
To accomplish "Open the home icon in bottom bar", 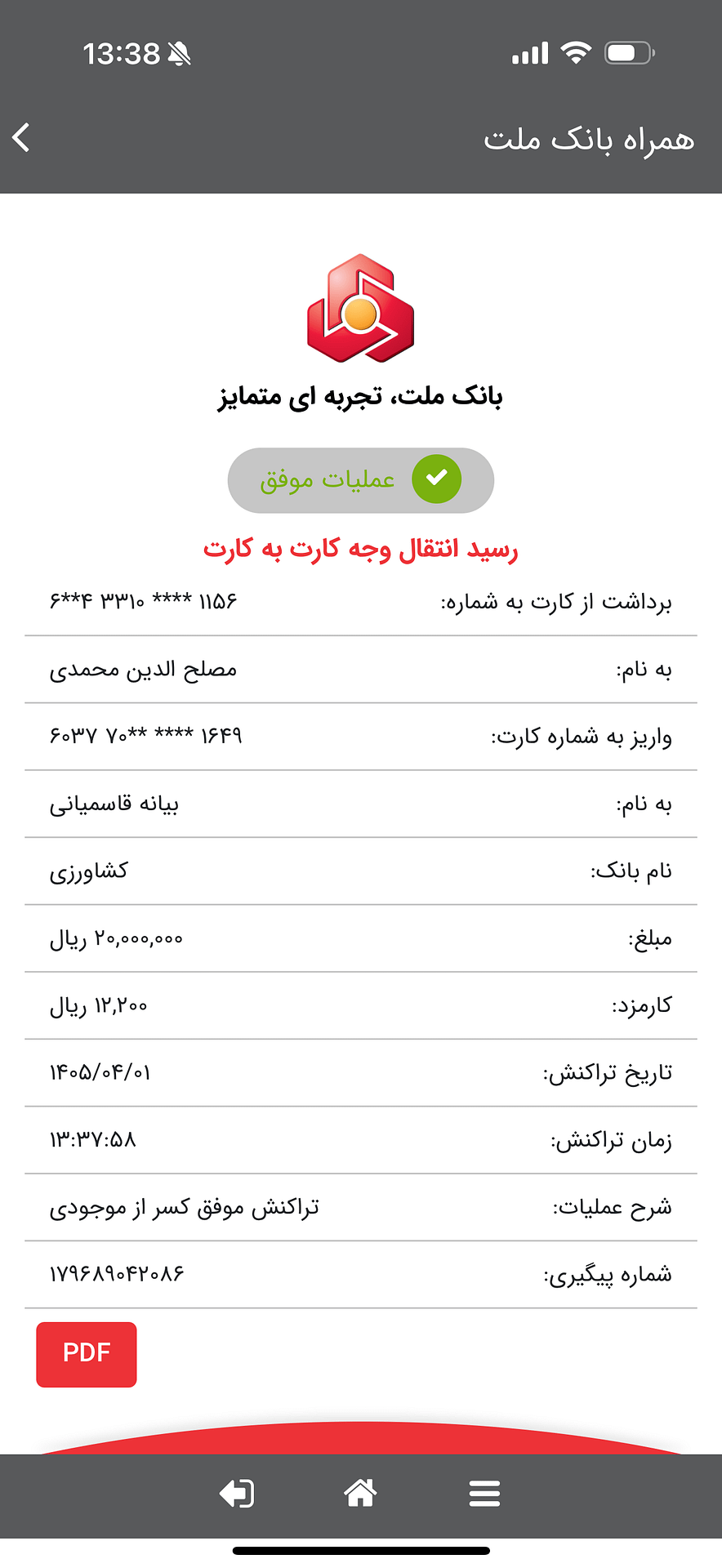I will click(360, 1493).
